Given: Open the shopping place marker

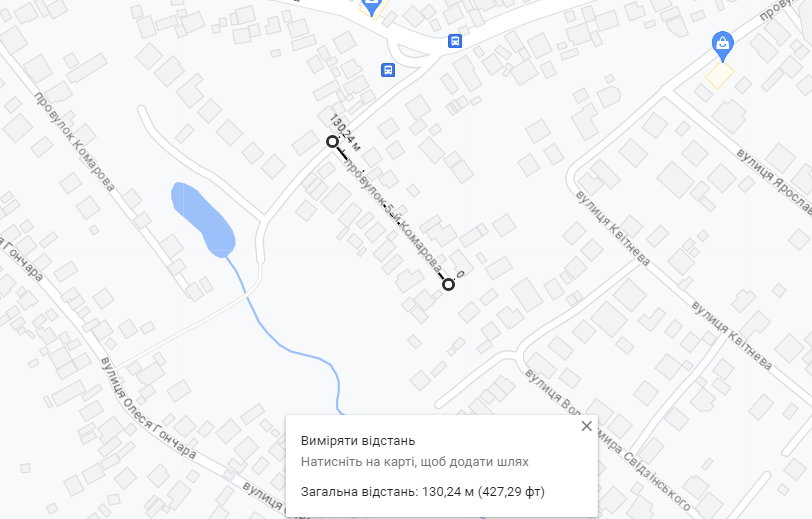Looking at the screenshot, I should point(721,42).
